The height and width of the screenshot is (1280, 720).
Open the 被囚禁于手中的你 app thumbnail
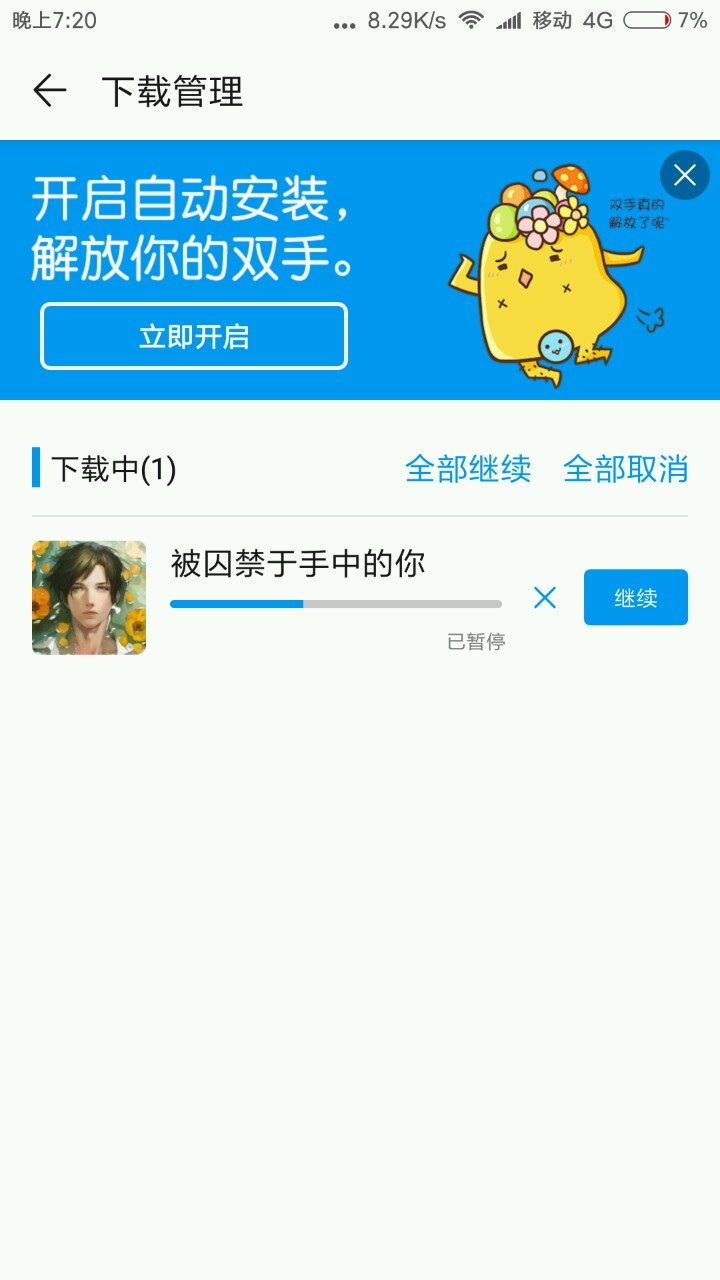(89, 598)
